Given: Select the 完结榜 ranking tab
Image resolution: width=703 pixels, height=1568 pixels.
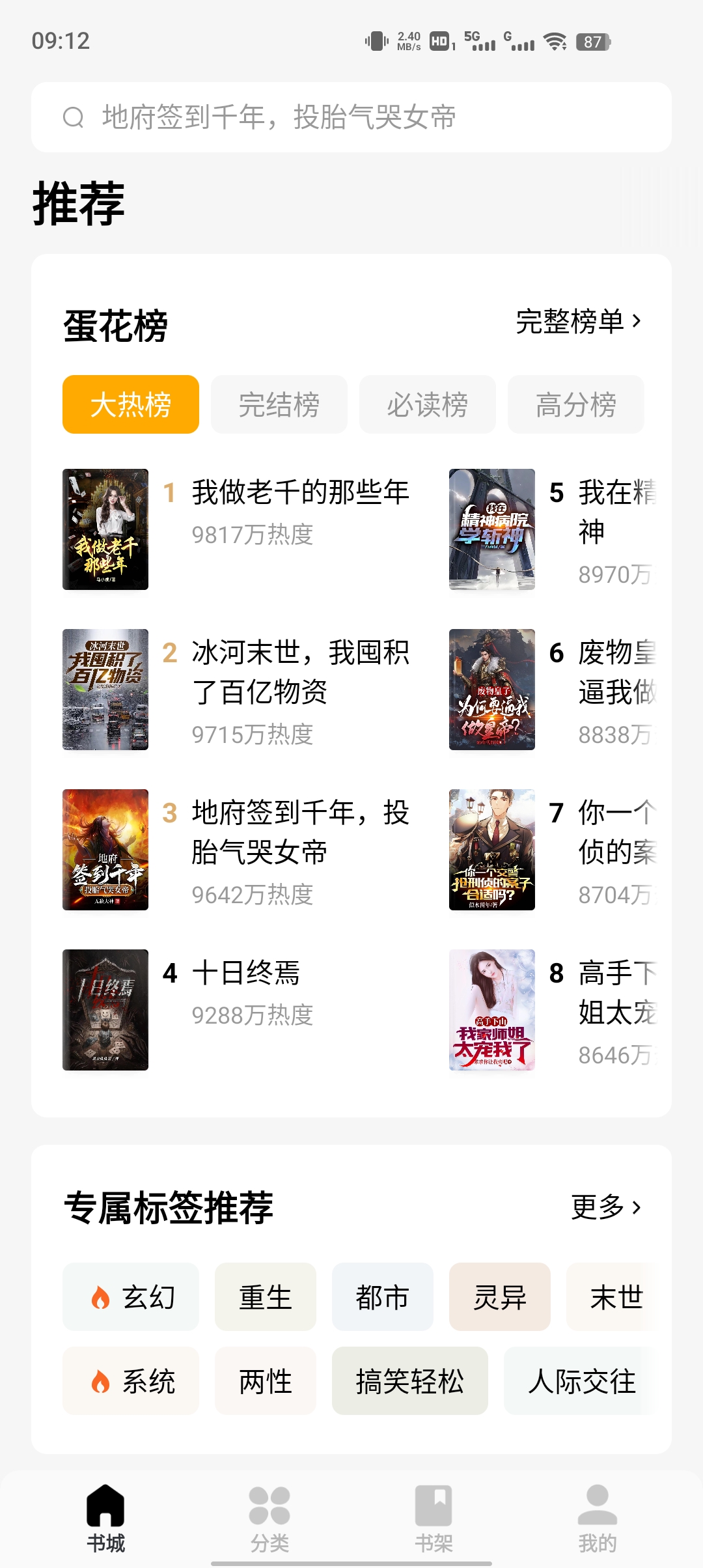Looking at the screenshot, I should click(279, 404).
